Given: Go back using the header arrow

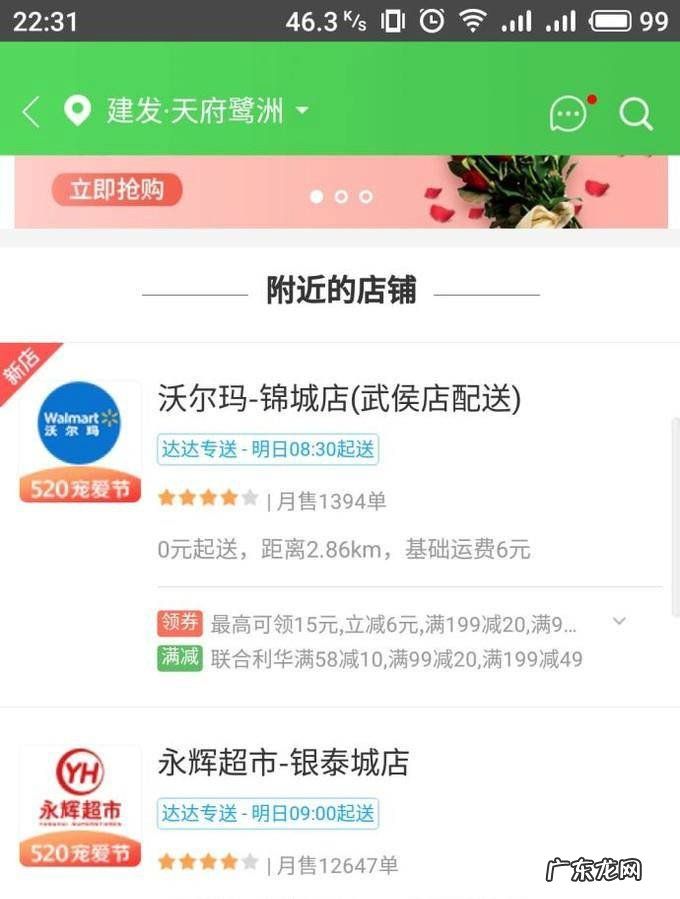Looking at the screenshot, I should [x=31, y=112].
